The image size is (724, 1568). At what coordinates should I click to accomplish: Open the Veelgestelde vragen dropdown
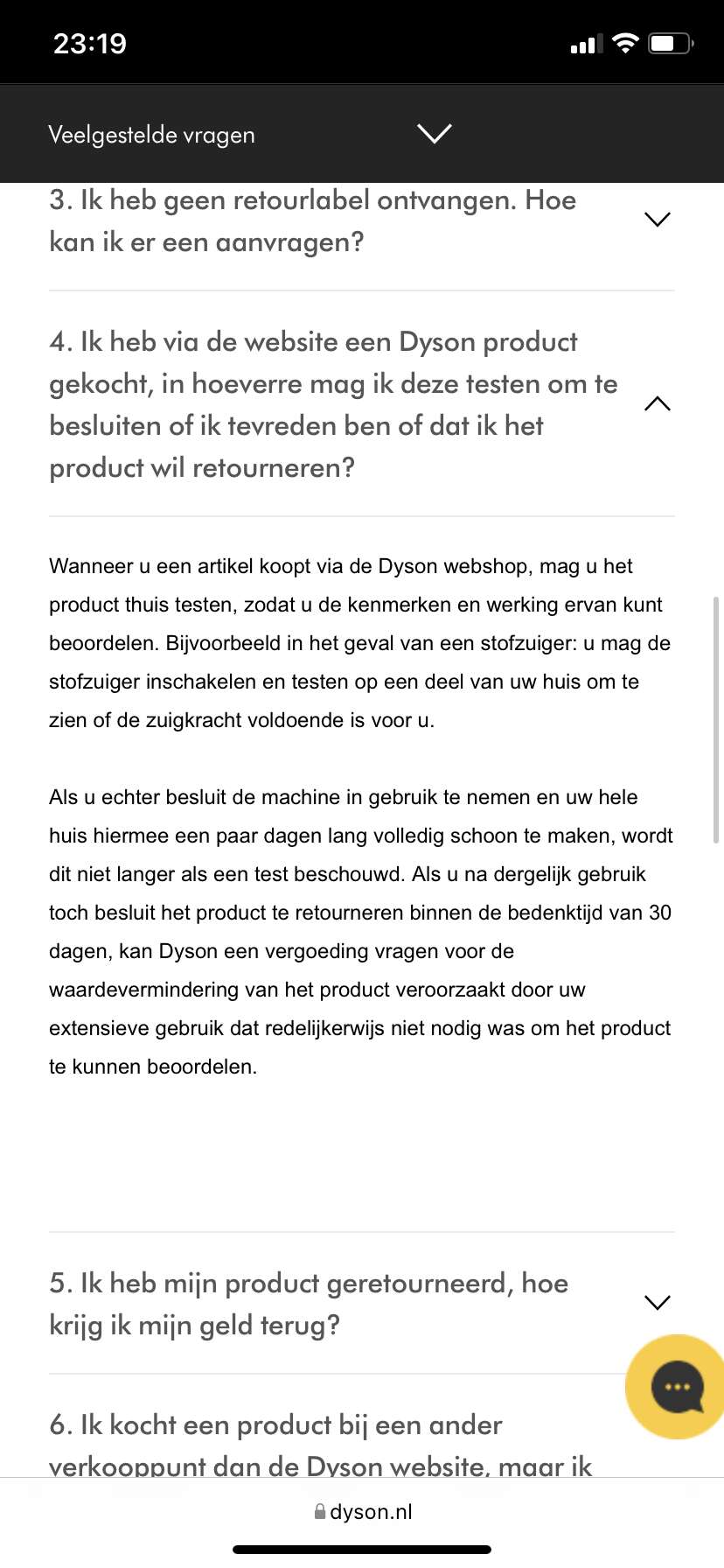(362, 134)
